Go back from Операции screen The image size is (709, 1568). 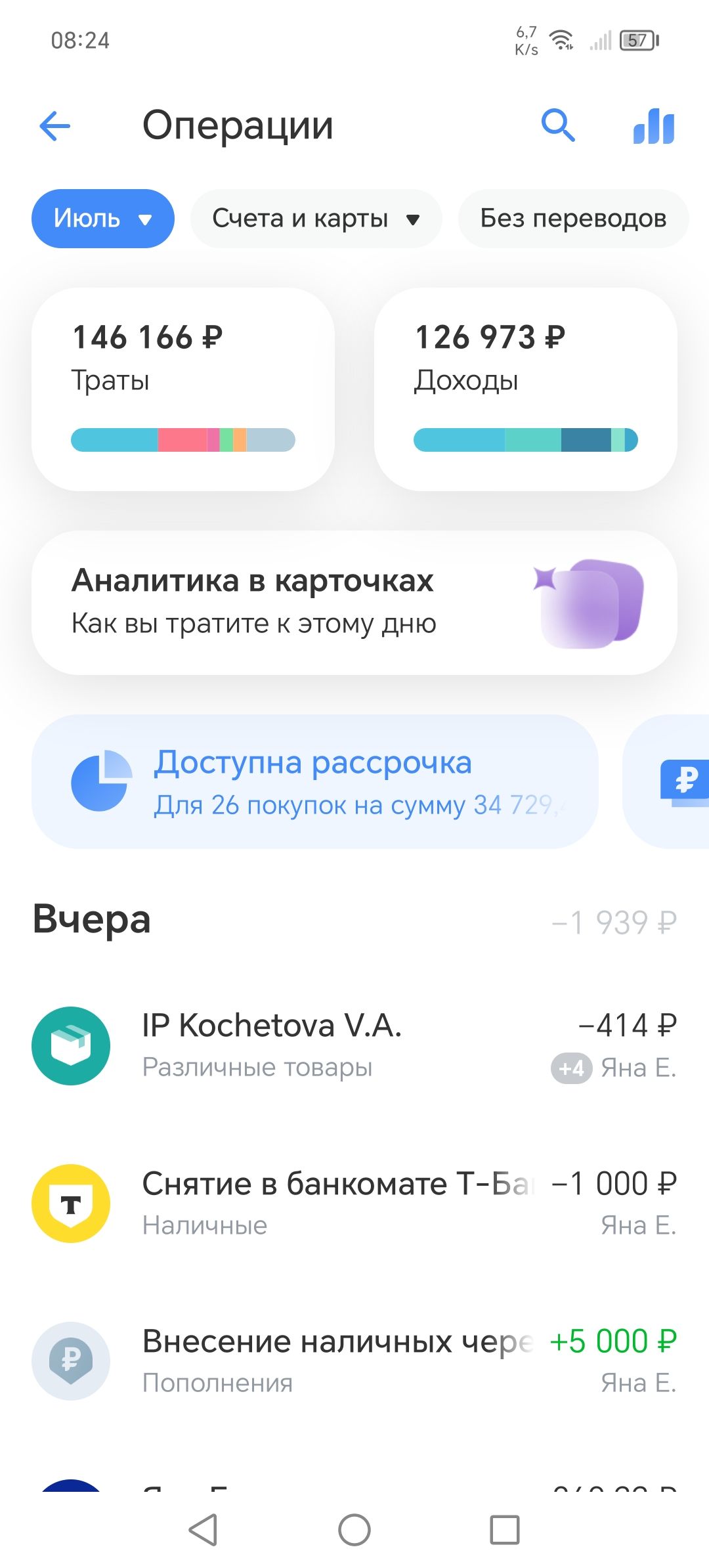click(55, 126)
